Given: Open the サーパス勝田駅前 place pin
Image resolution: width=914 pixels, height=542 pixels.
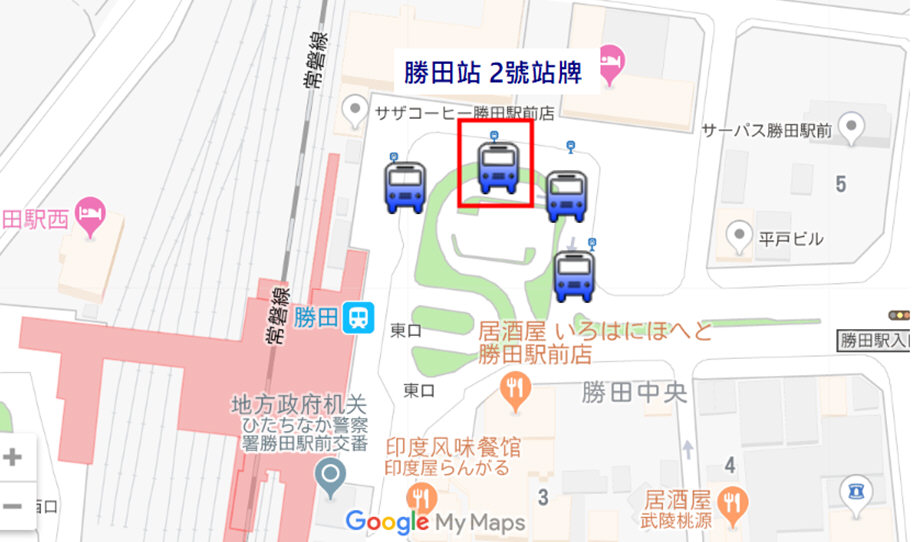Looking at the screenshot, I should 851,127.
